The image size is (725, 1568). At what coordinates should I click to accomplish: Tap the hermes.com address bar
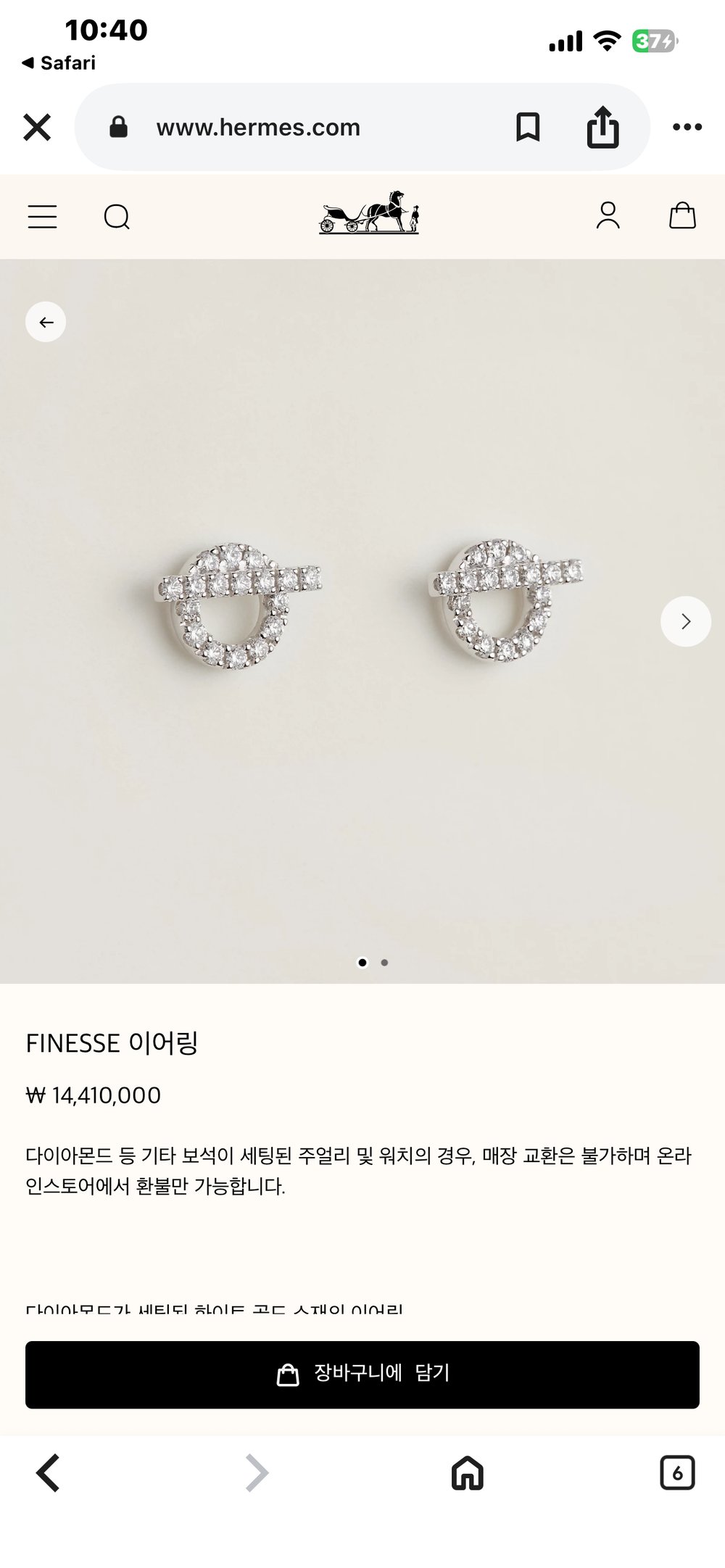tap(258, 128)
